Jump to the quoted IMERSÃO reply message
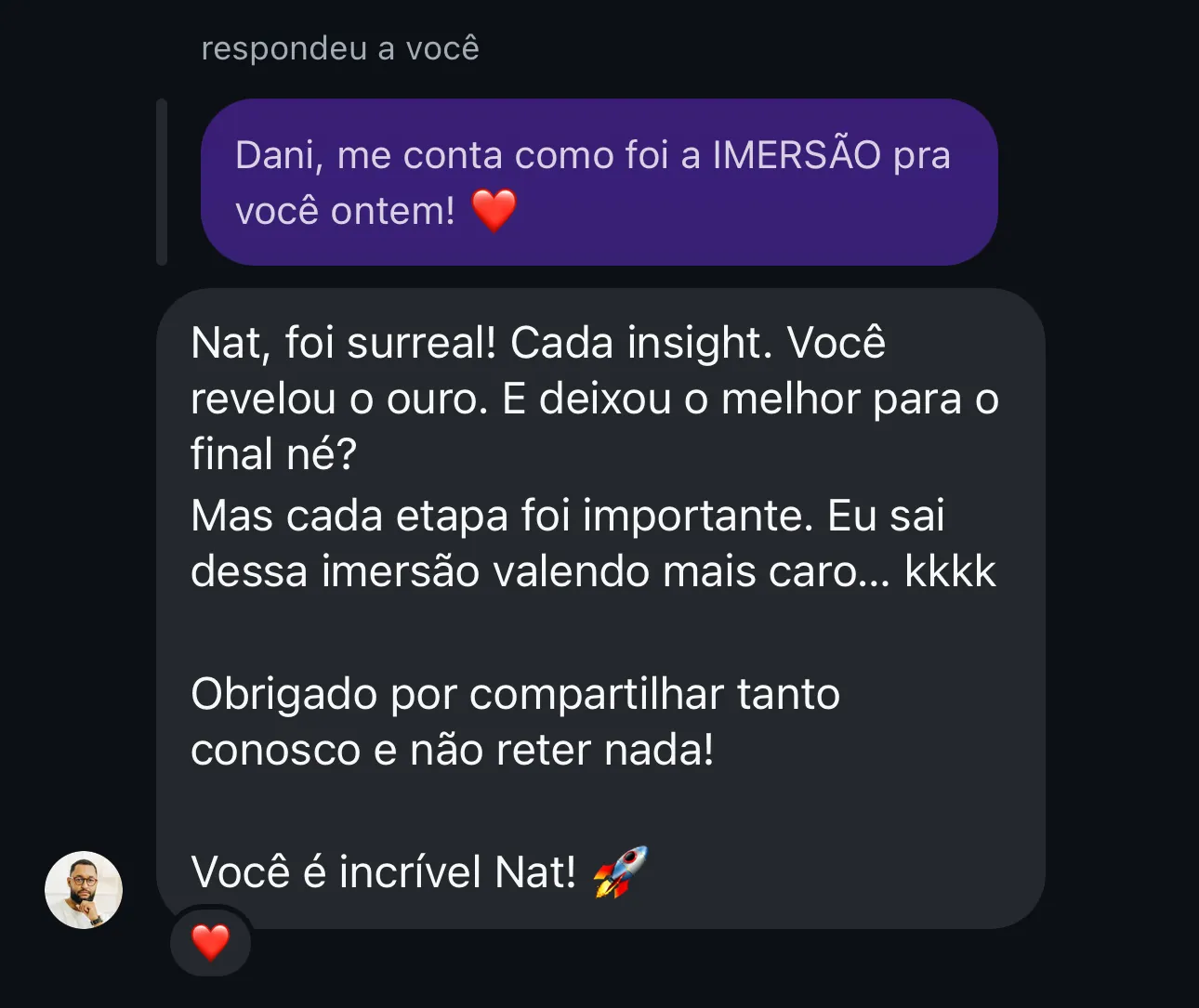The image size is (1199, 1008). [599, 182]
